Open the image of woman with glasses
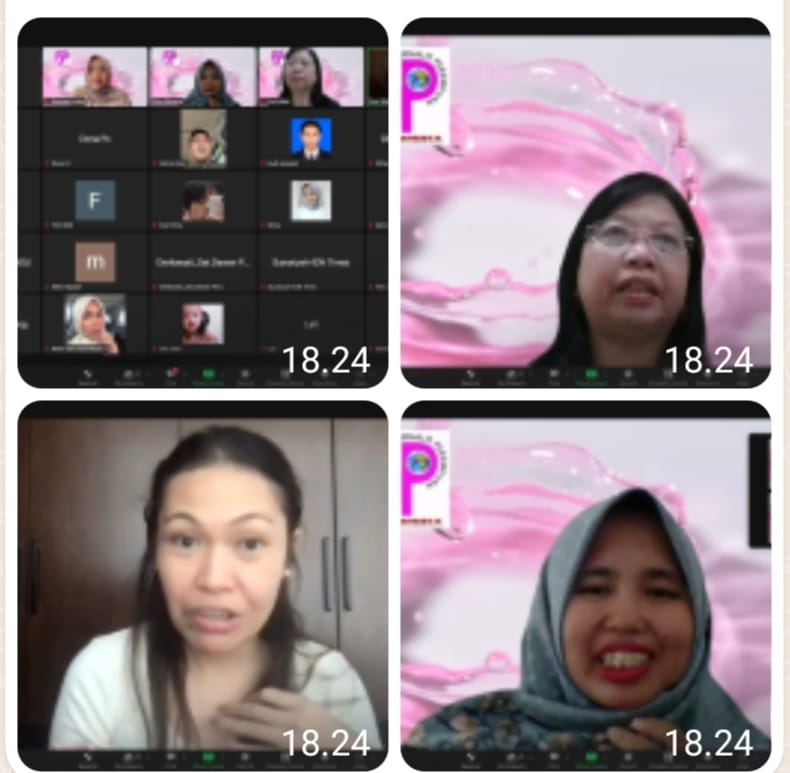 (x=586, y=200)
